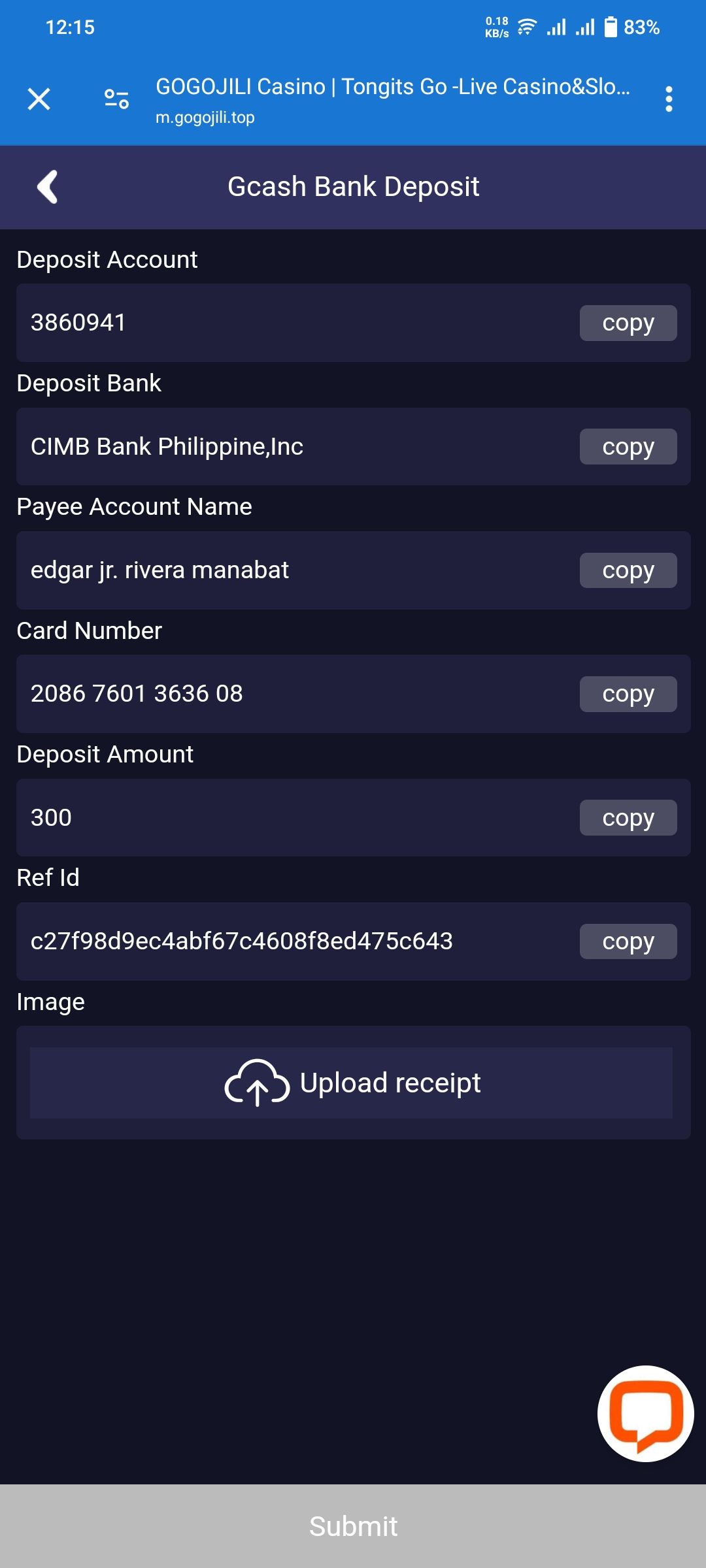This screenshot has width=706, height=1568.
Task: Go back from Gcash Bank Deposit
Action: (48, 187)
